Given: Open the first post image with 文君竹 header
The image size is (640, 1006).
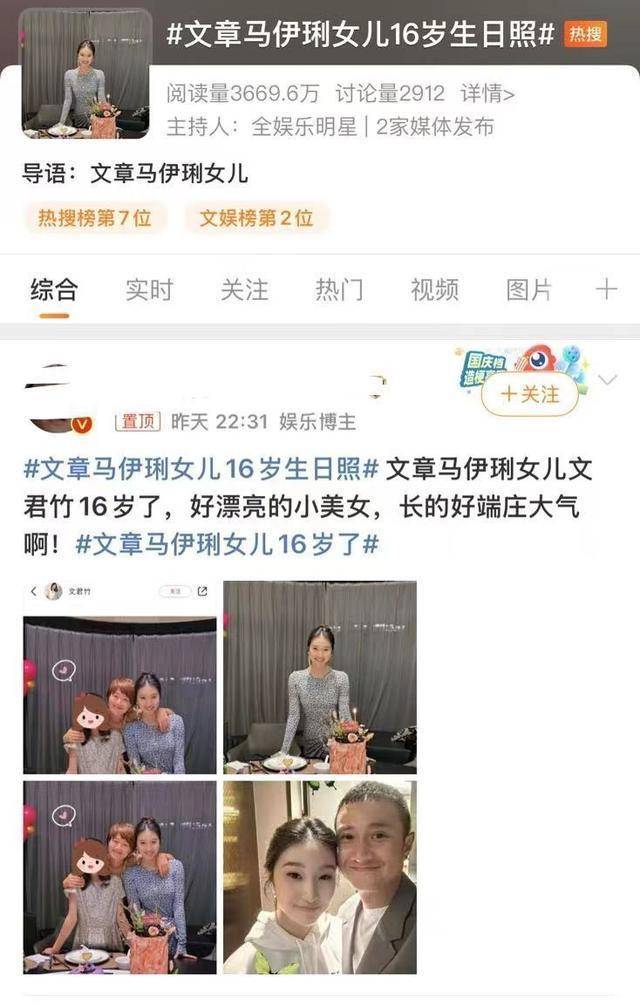Looking at the screenshot, I should pyautogui.click(x=120, y=677).
